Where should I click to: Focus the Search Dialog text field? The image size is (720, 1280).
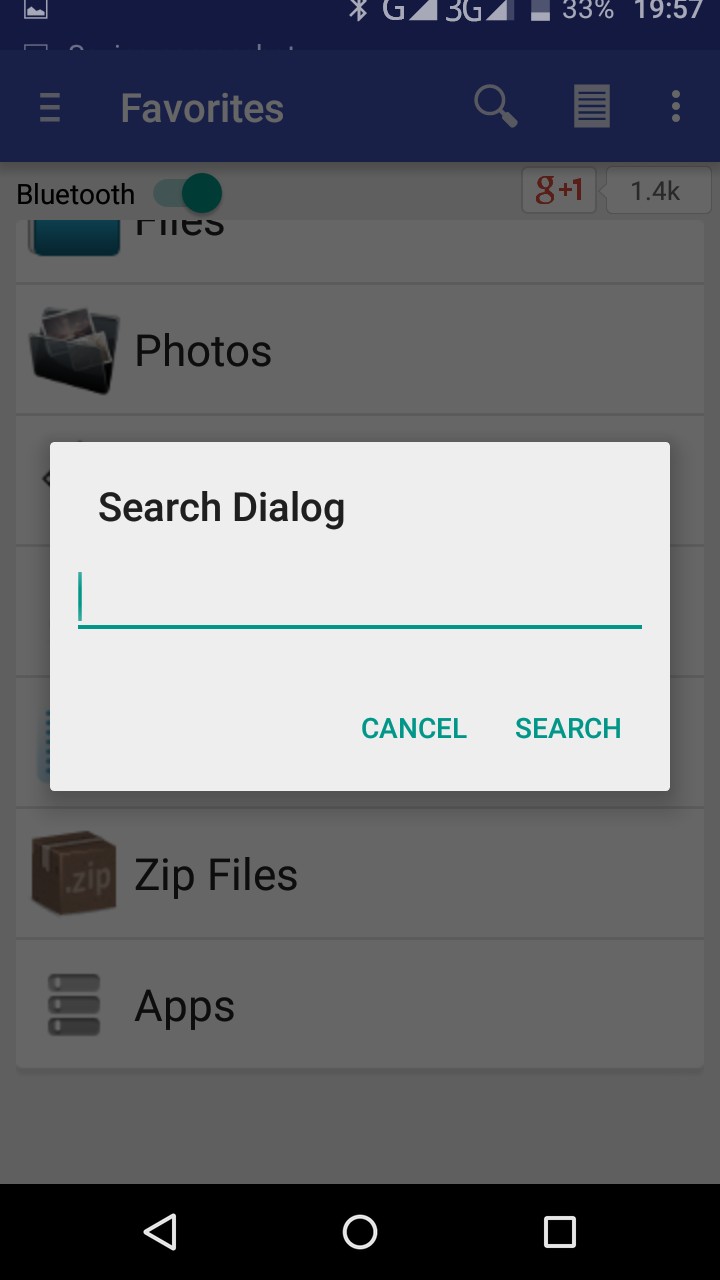tap(360, 598)
